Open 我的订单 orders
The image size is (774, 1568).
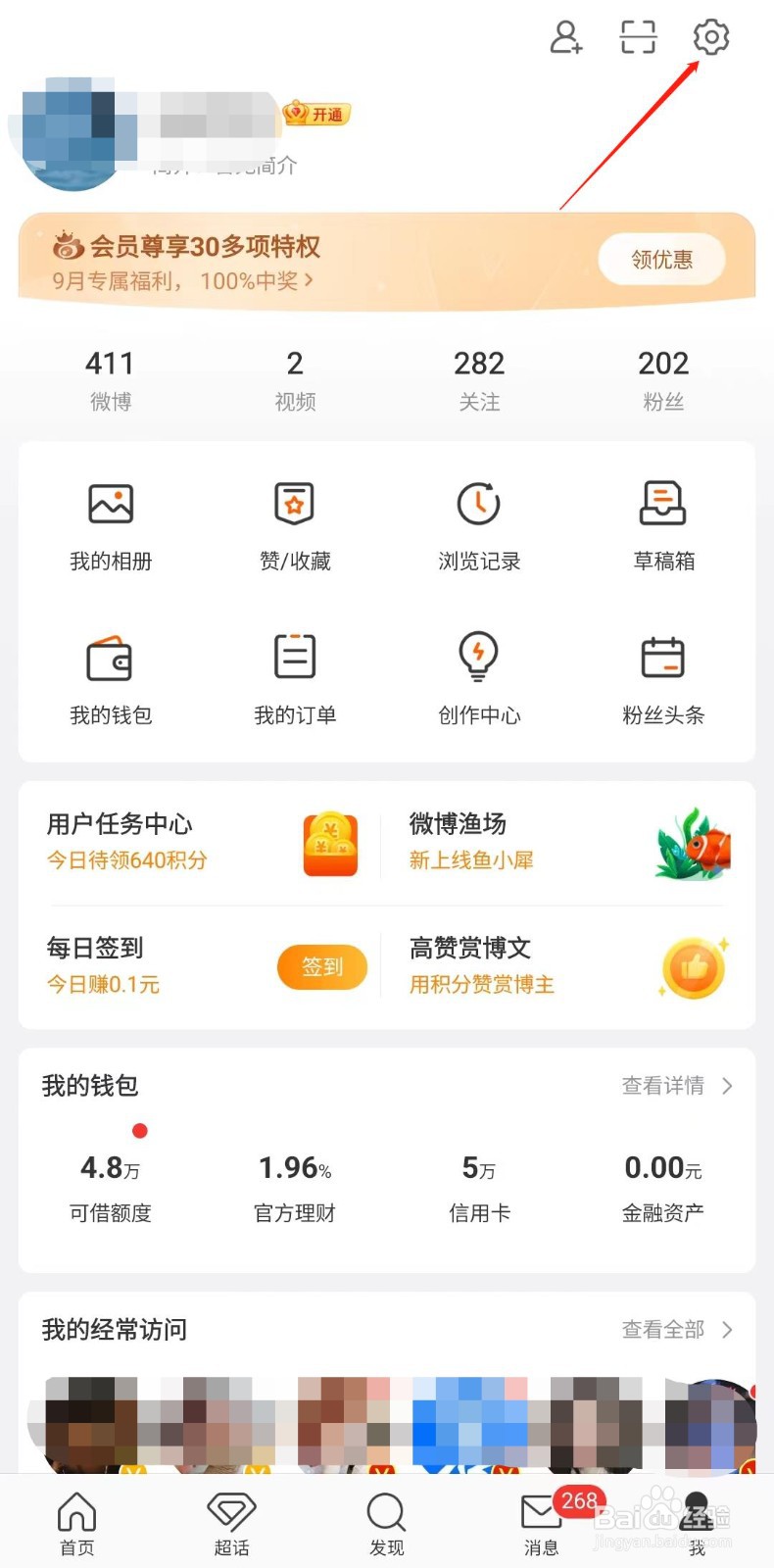(x=295, y=680)
